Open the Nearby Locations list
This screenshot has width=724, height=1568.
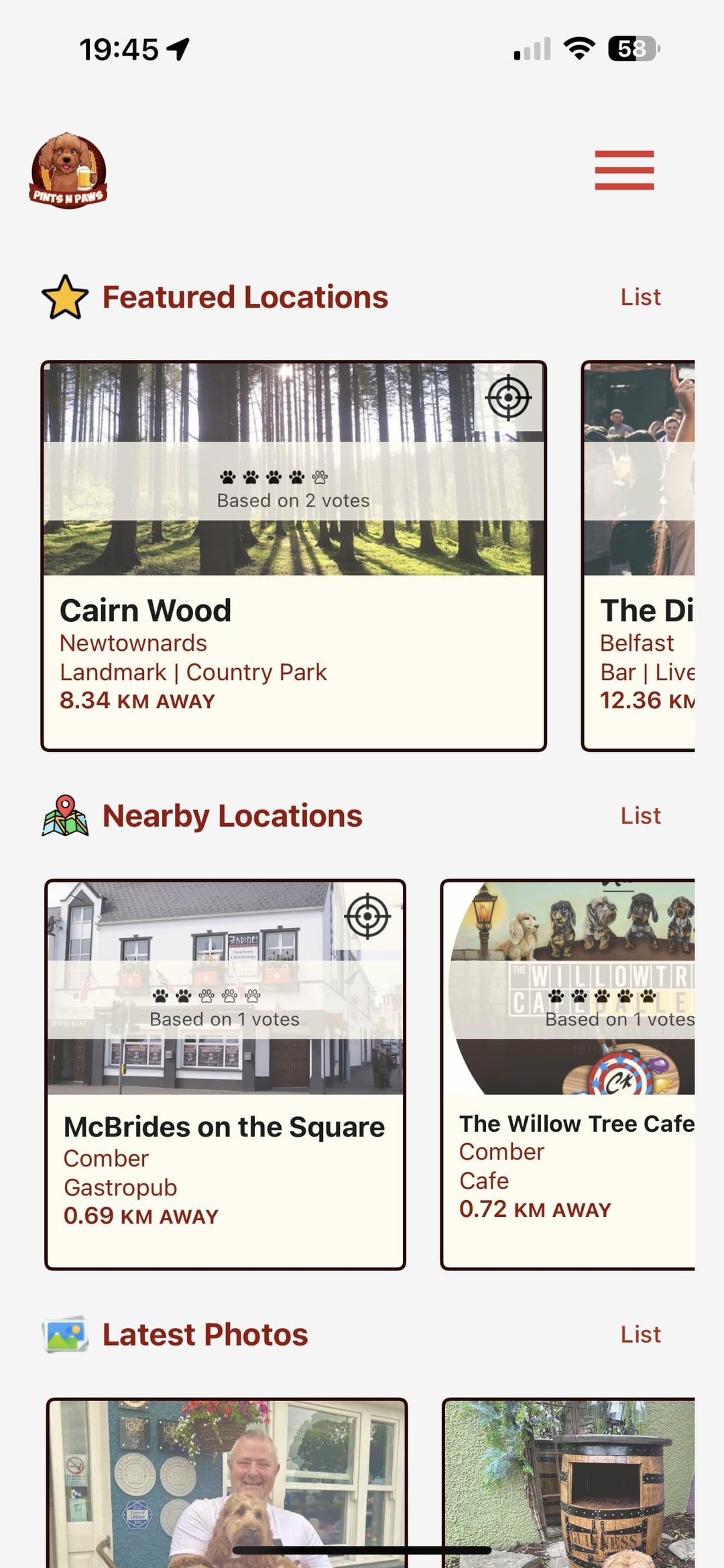[x=640, y=815]
